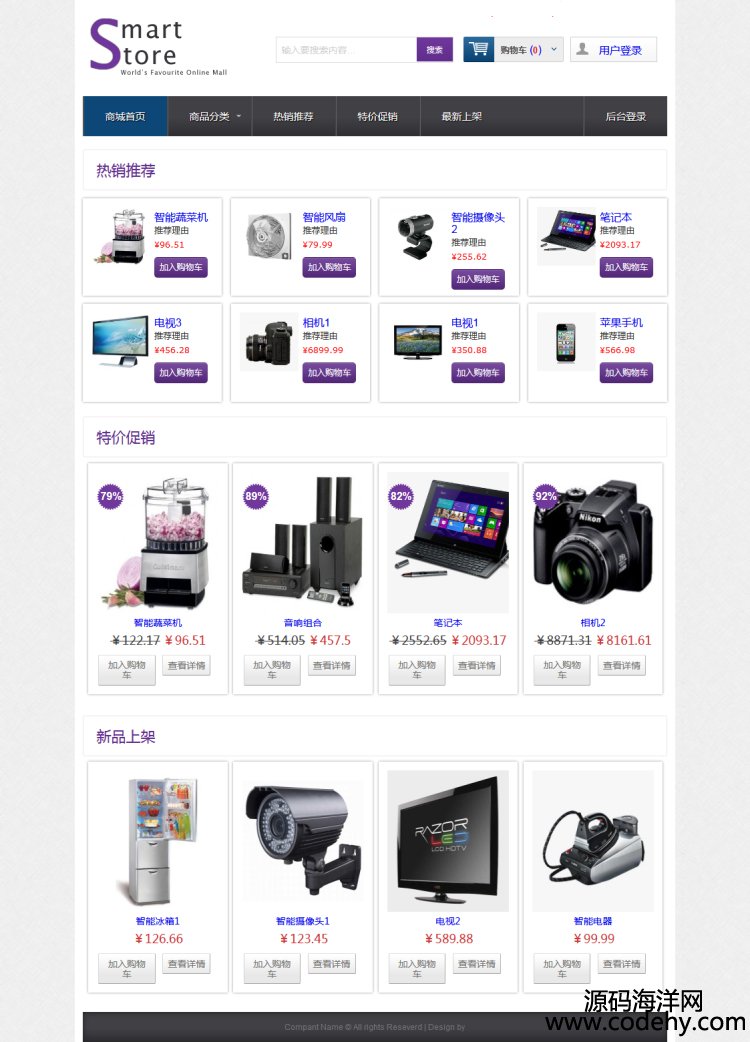The image size is (750, 1042).
Task: Add 苹果手机 to the cart
Action: coord(626,373)
